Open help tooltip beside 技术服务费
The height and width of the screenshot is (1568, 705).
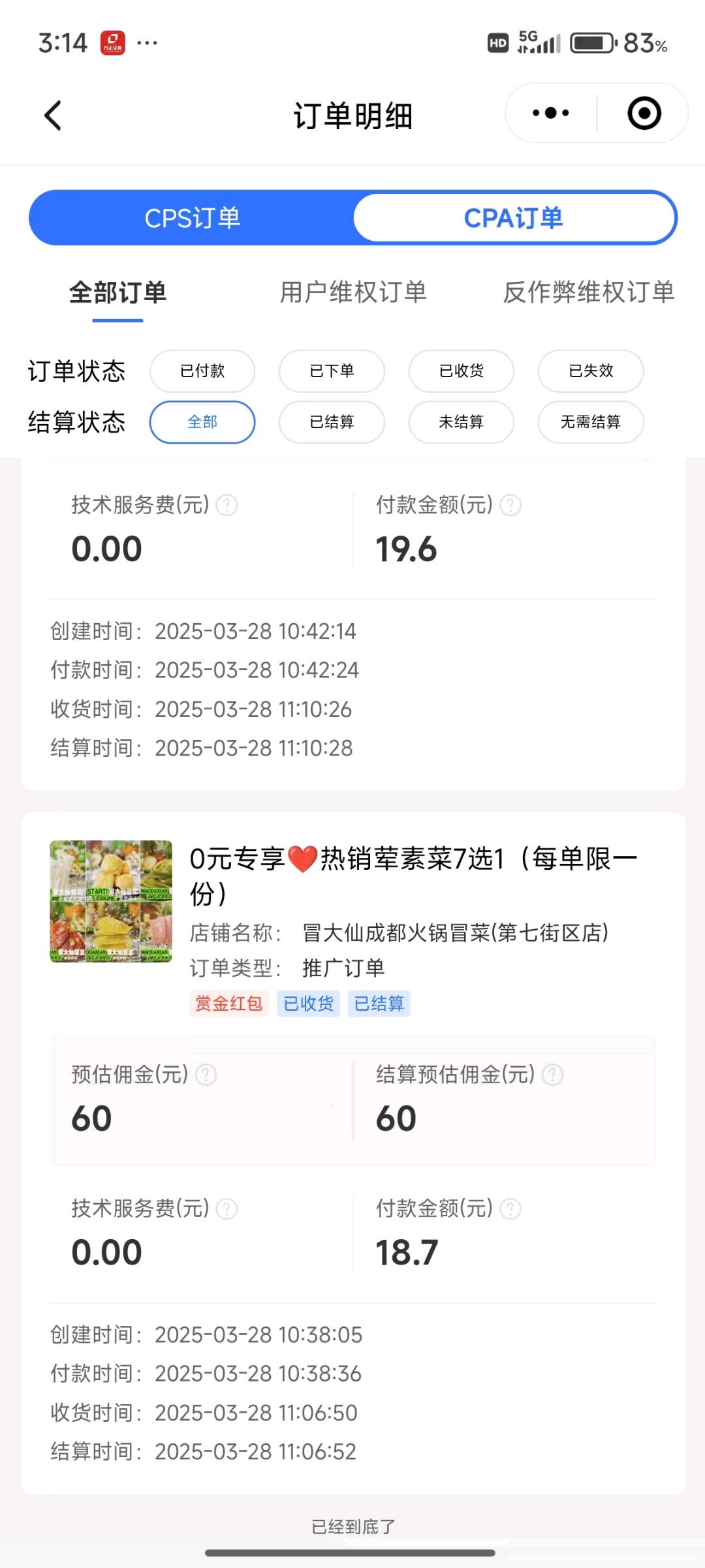[228, 504]
